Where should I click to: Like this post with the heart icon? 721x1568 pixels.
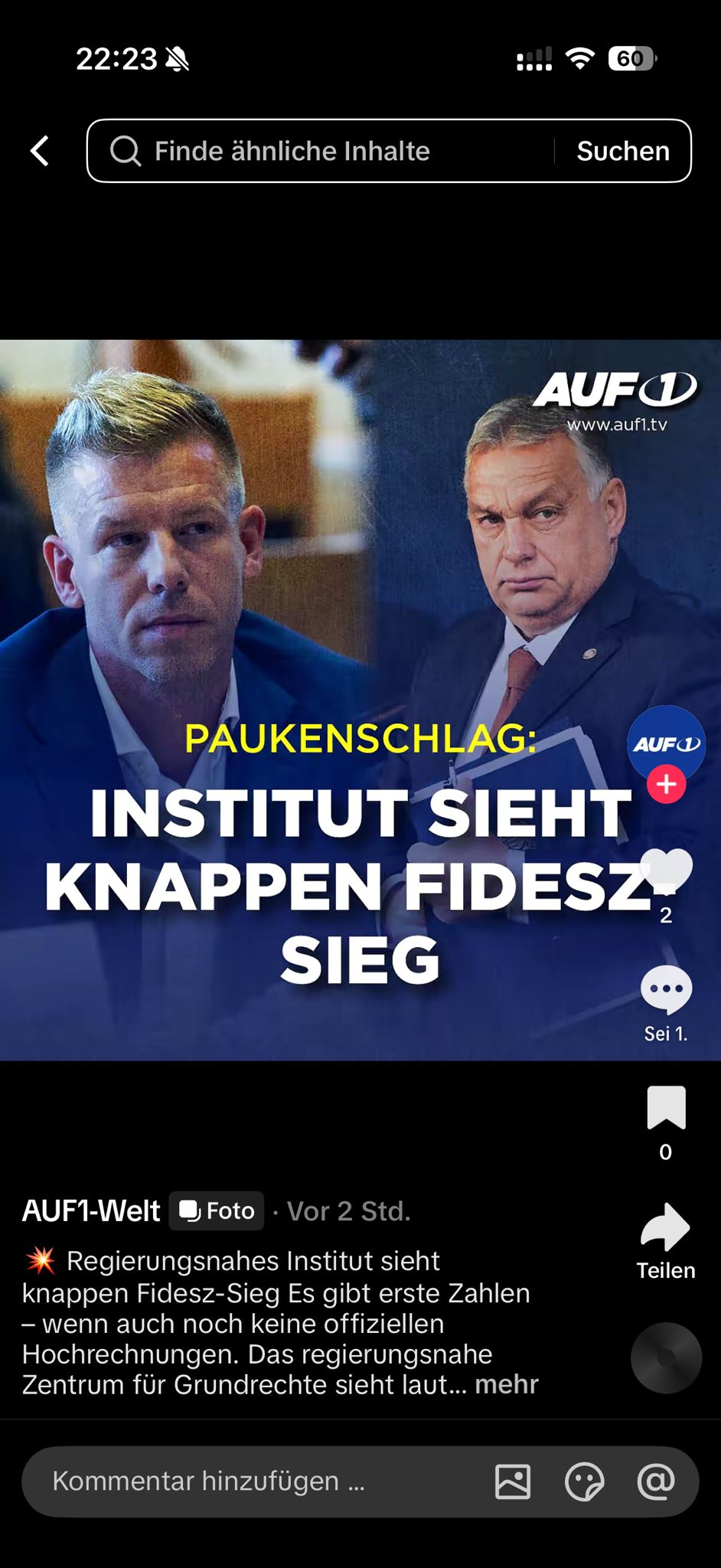pyautogui.click(x=666, y=871)
